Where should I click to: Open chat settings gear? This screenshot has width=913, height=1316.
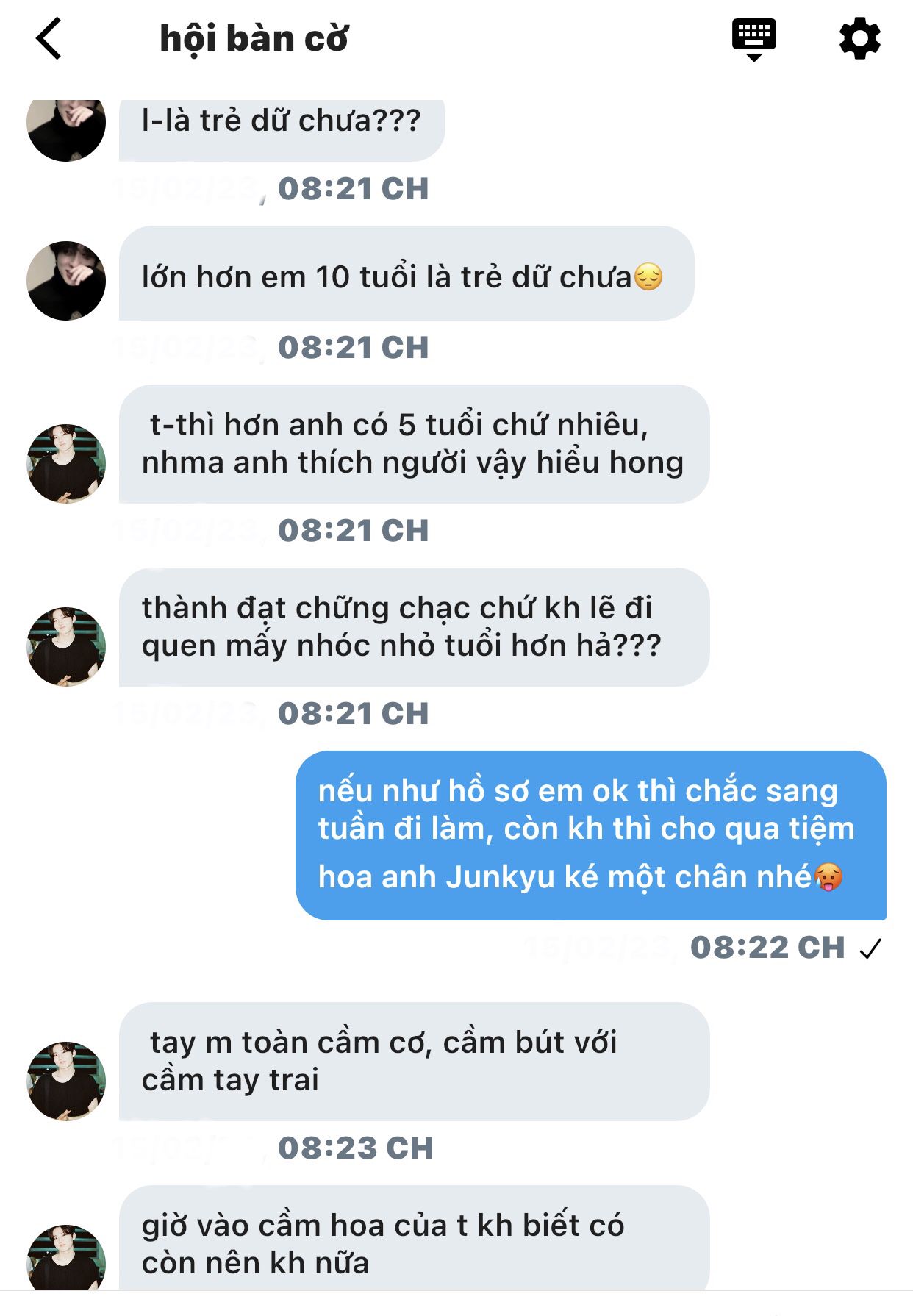click(x=859, y=39)
